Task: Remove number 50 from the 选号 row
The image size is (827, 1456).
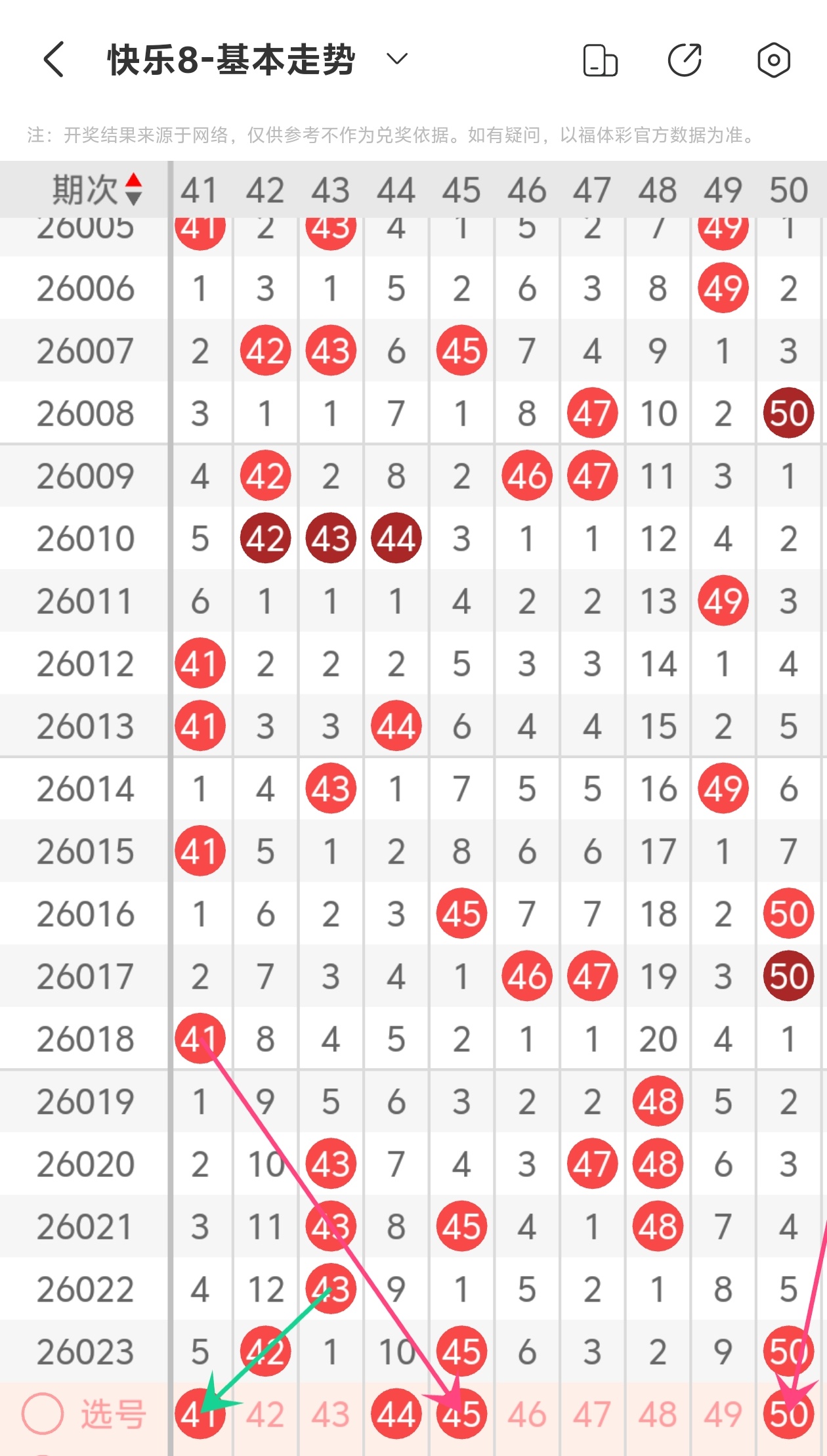Action: (788, 1415)
